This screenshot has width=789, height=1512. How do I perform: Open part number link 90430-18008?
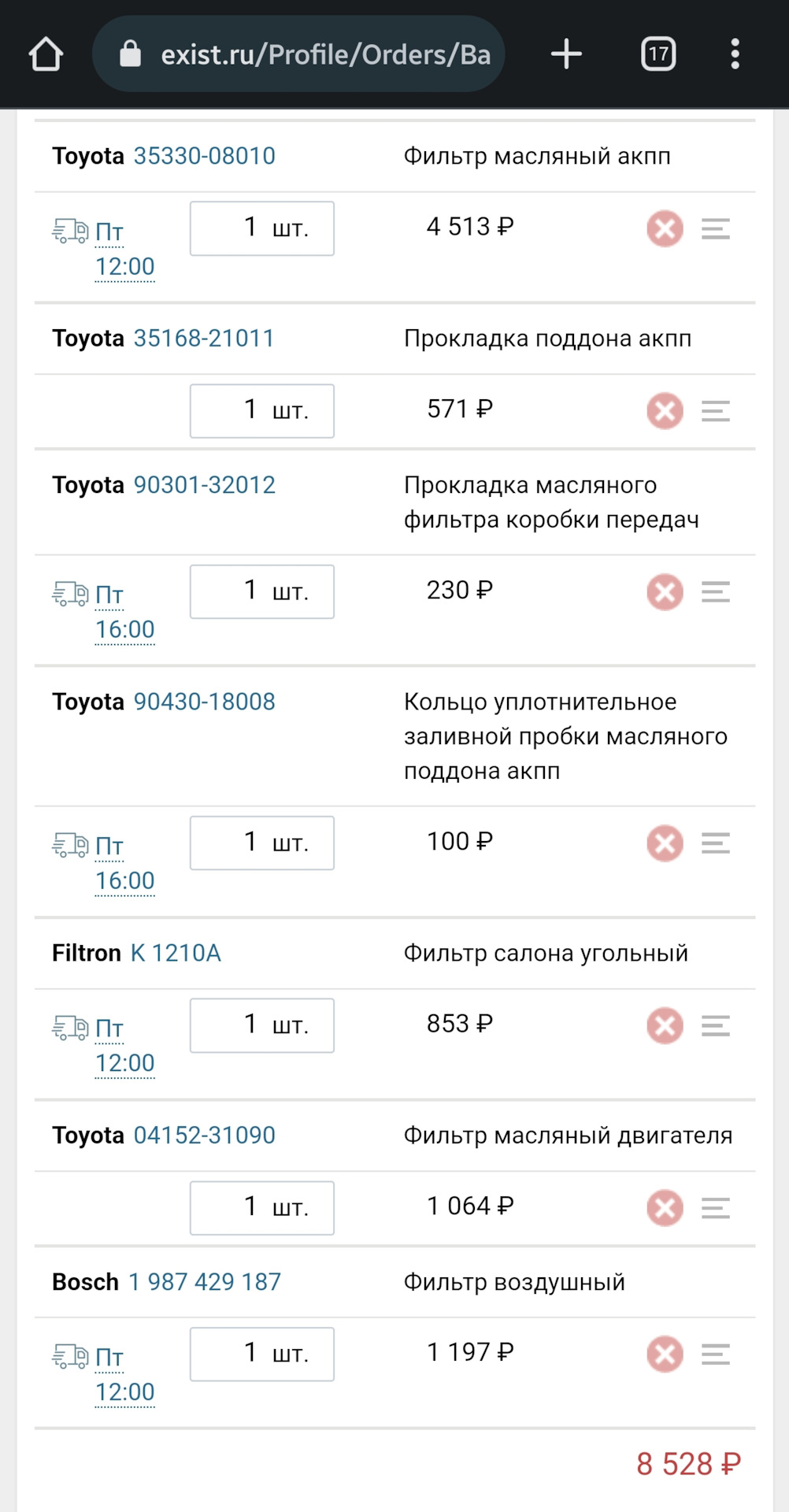point(204,702)
